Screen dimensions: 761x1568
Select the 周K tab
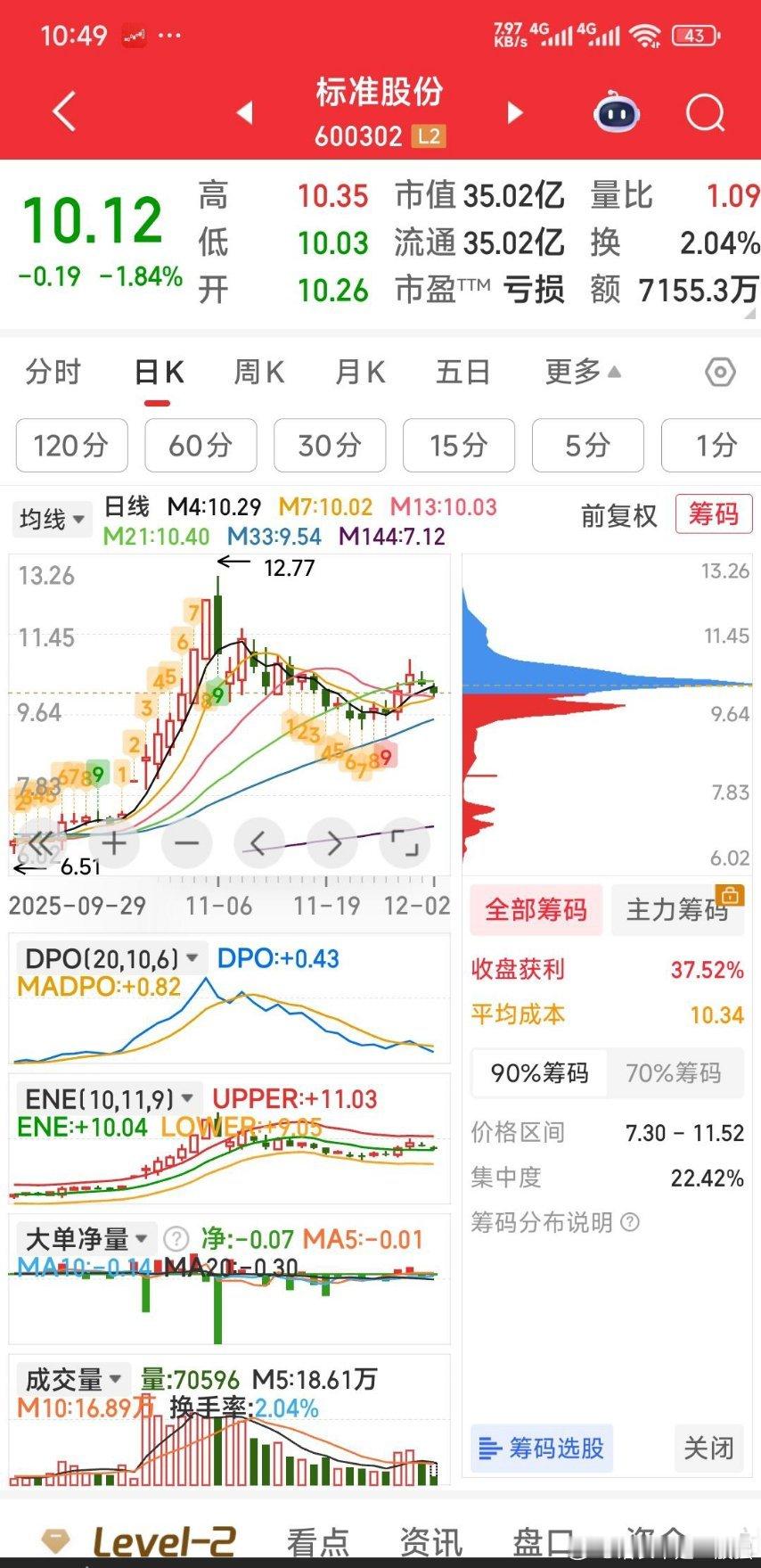(x=258, y=372)
